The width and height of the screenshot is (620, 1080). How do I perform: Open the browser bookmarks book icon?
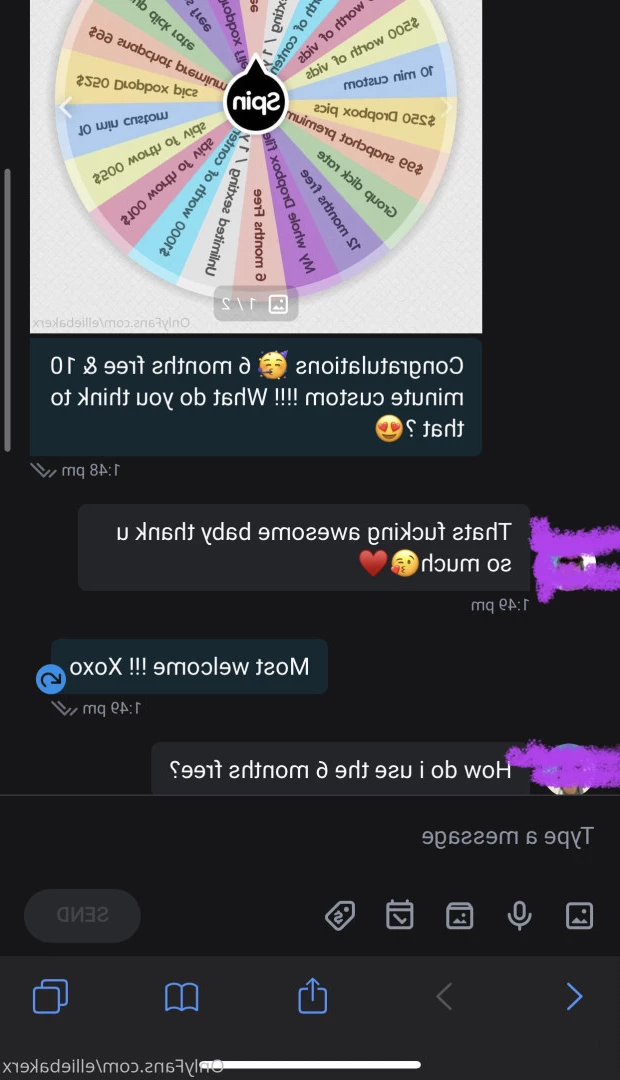(x=181, y=996)
